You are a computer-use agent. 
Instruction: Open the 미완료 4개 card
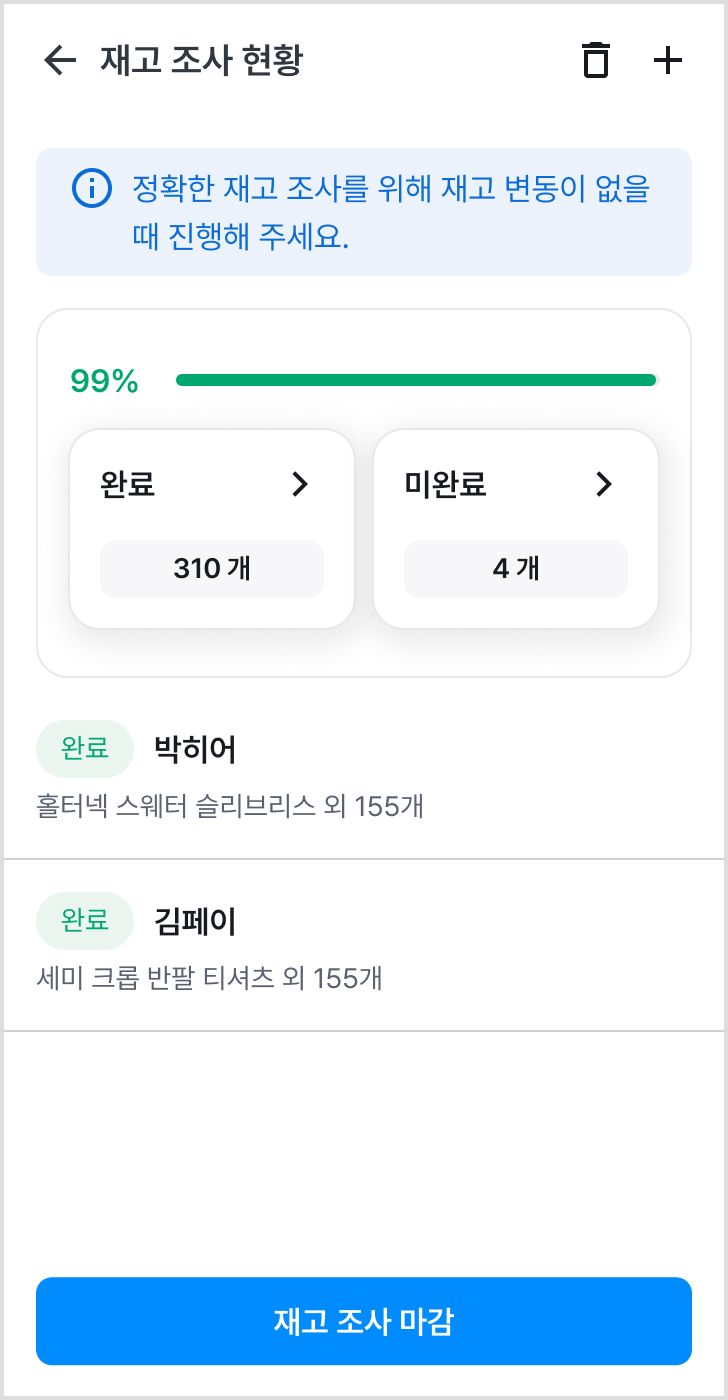tap(516, 529)
